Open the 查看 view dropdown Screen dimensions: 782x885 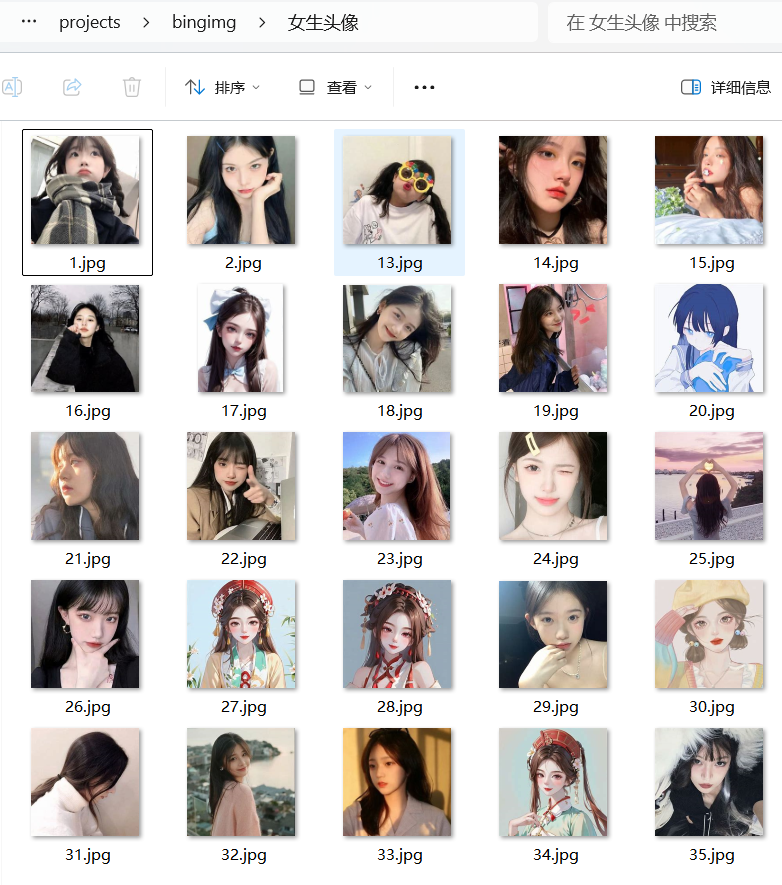[x=336, y=87]
